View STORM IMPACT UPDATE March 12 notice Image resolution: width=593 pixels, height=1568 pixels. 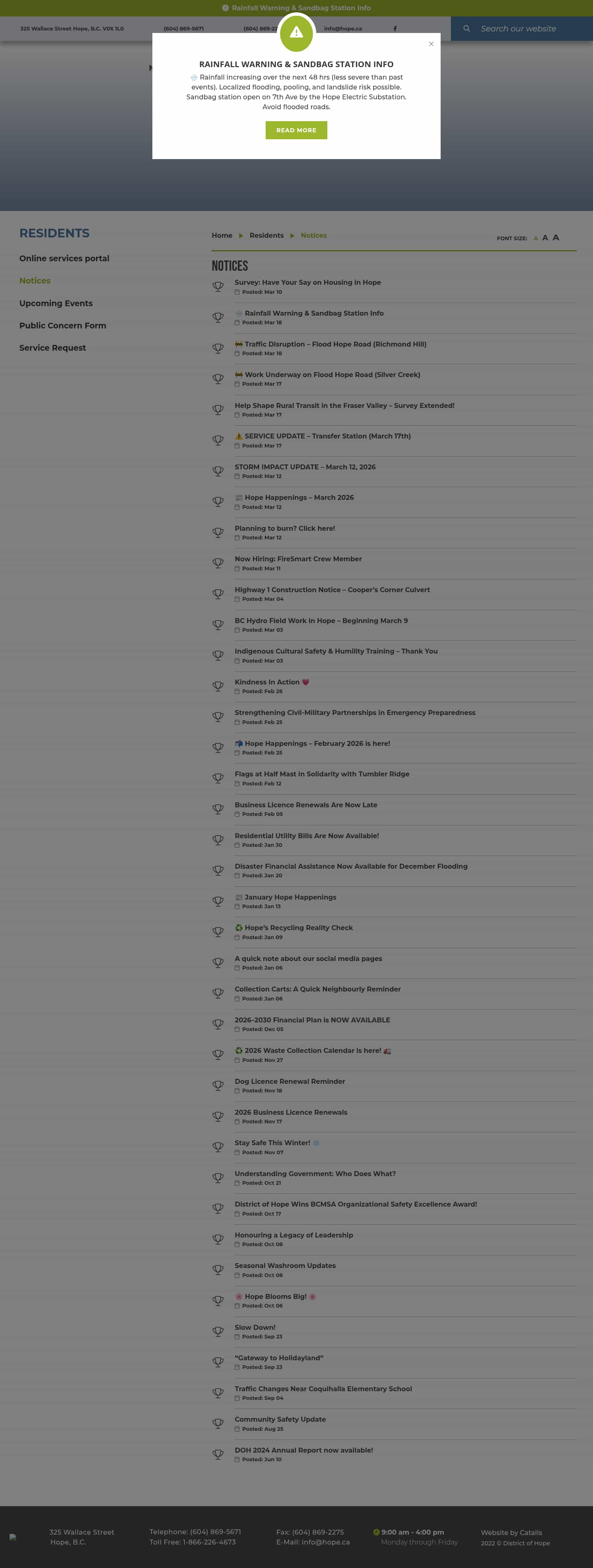click(x=305, y=467)
